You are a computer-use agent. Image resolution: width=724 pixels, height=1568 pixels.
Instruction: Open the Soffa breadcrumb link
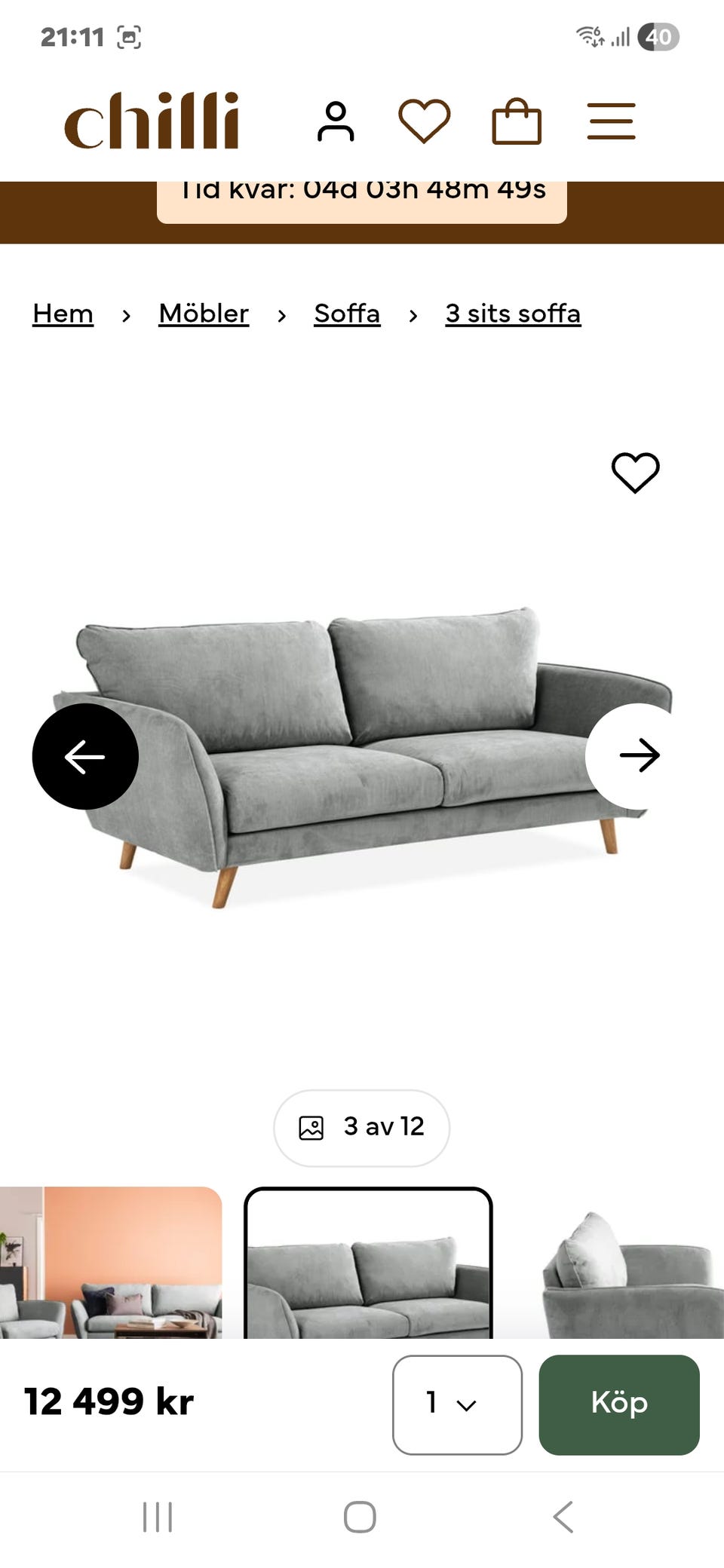click(347, 314)
